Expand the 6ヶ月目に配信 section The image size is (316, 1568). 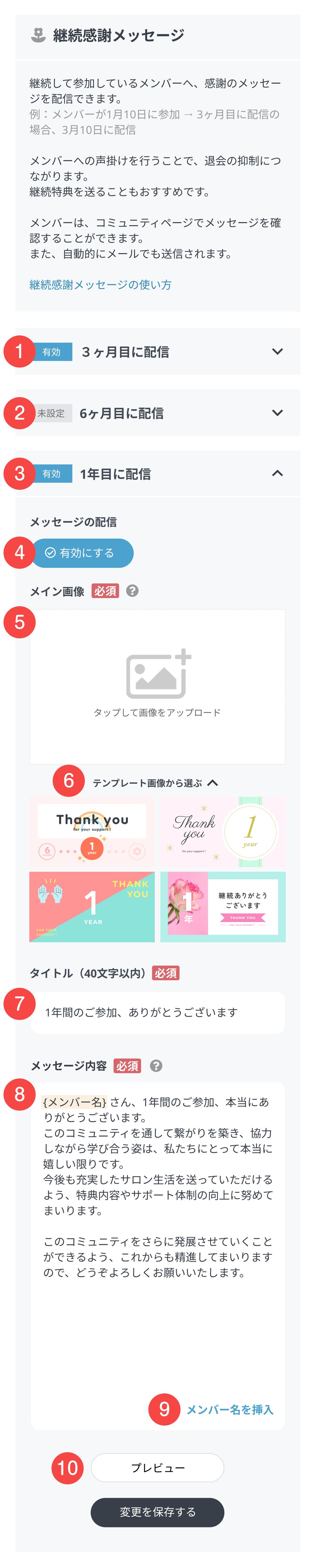[277, 413]
